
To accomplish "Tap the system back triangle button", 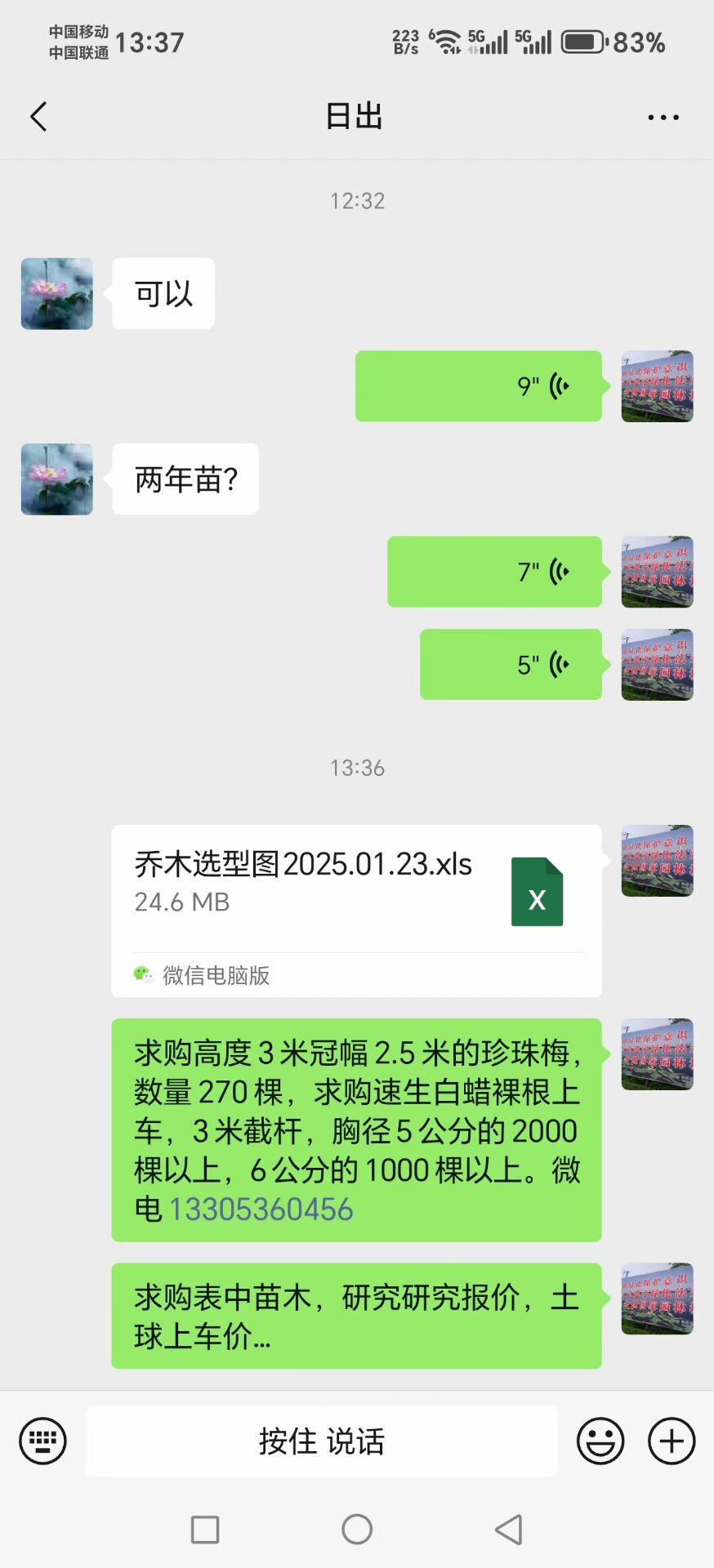I will click(509, 1529).
